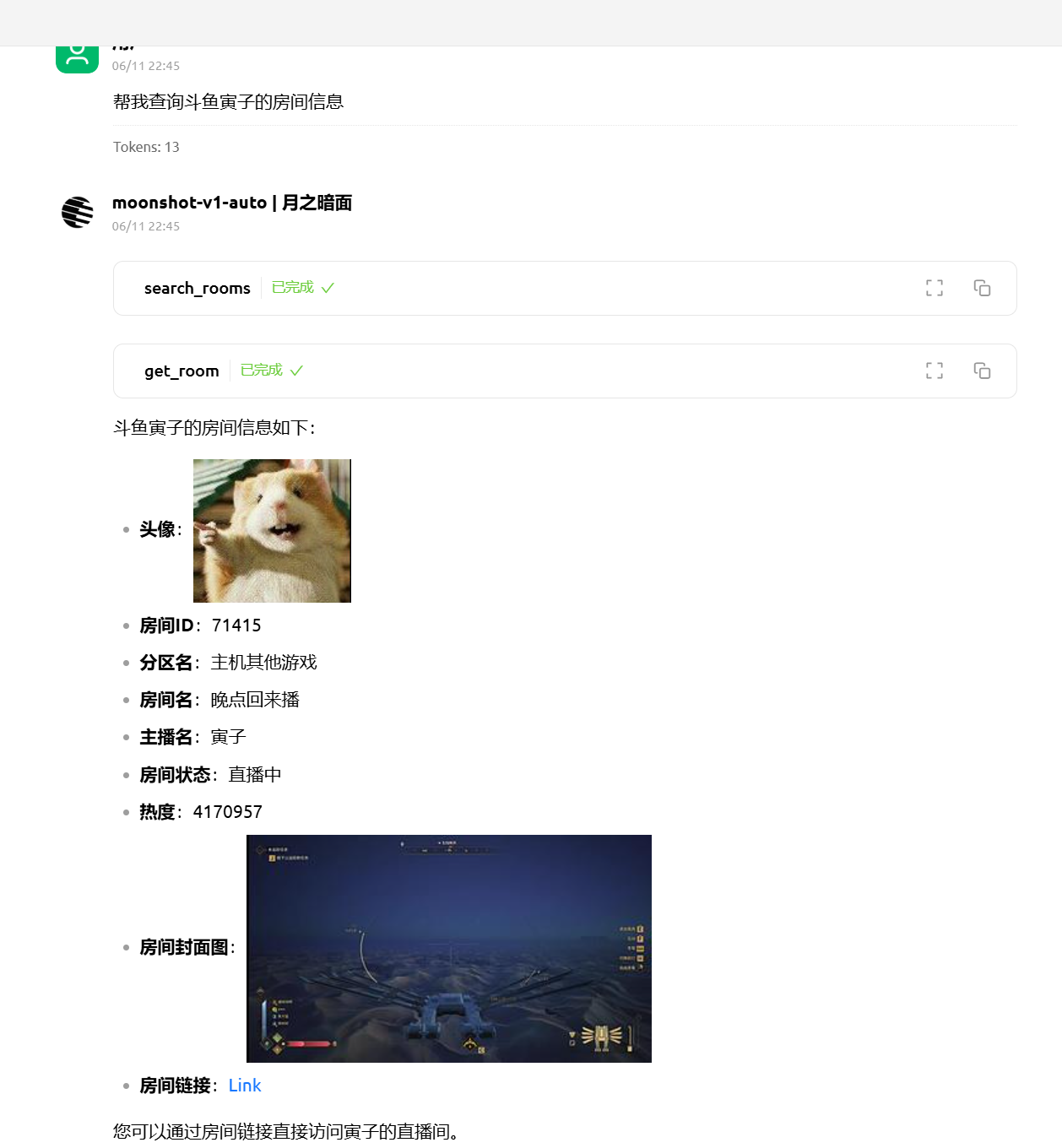The image size is (1062, 1148).
Task: Open the hamster avatar image
Action: click(x=272, y=530)
